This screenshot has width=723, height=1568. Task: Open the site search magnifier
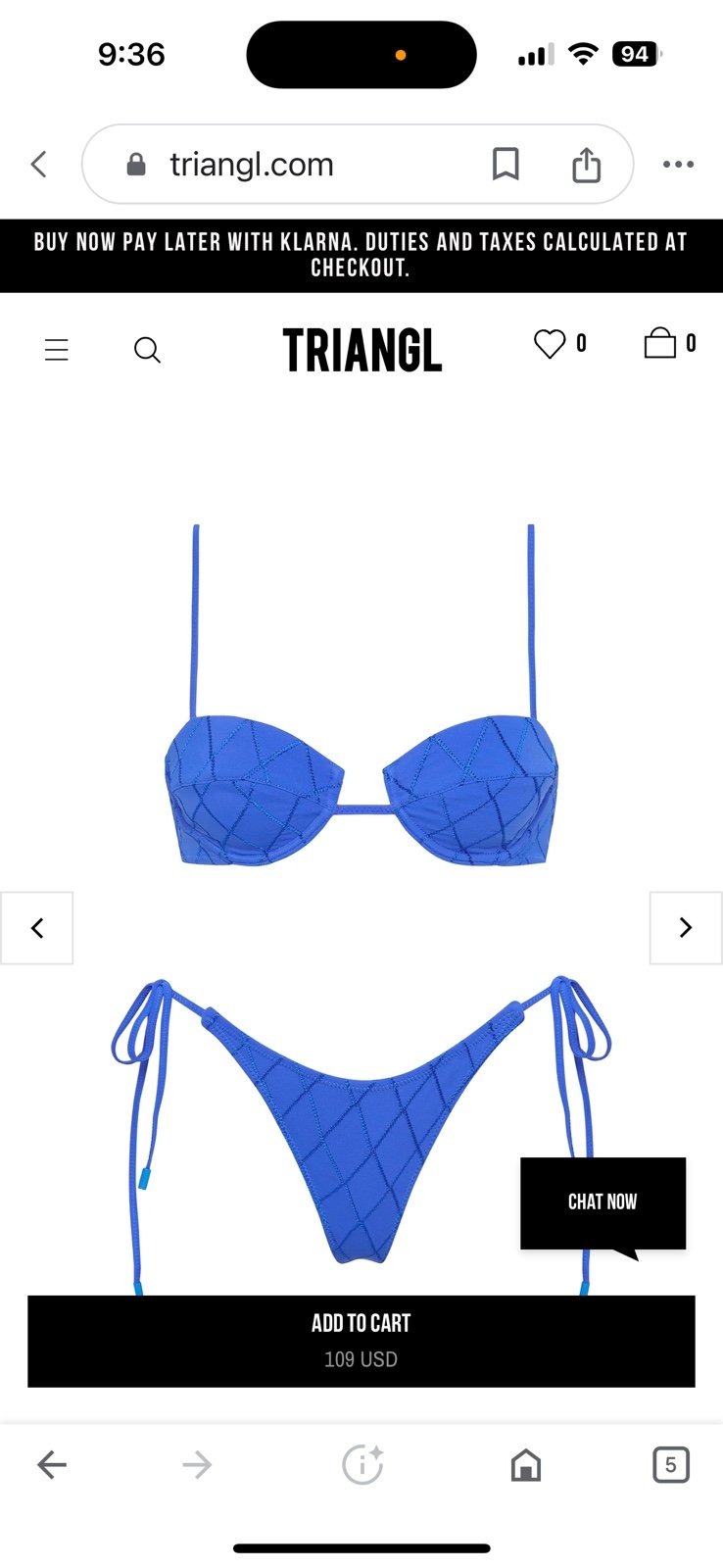pos(147,350)
